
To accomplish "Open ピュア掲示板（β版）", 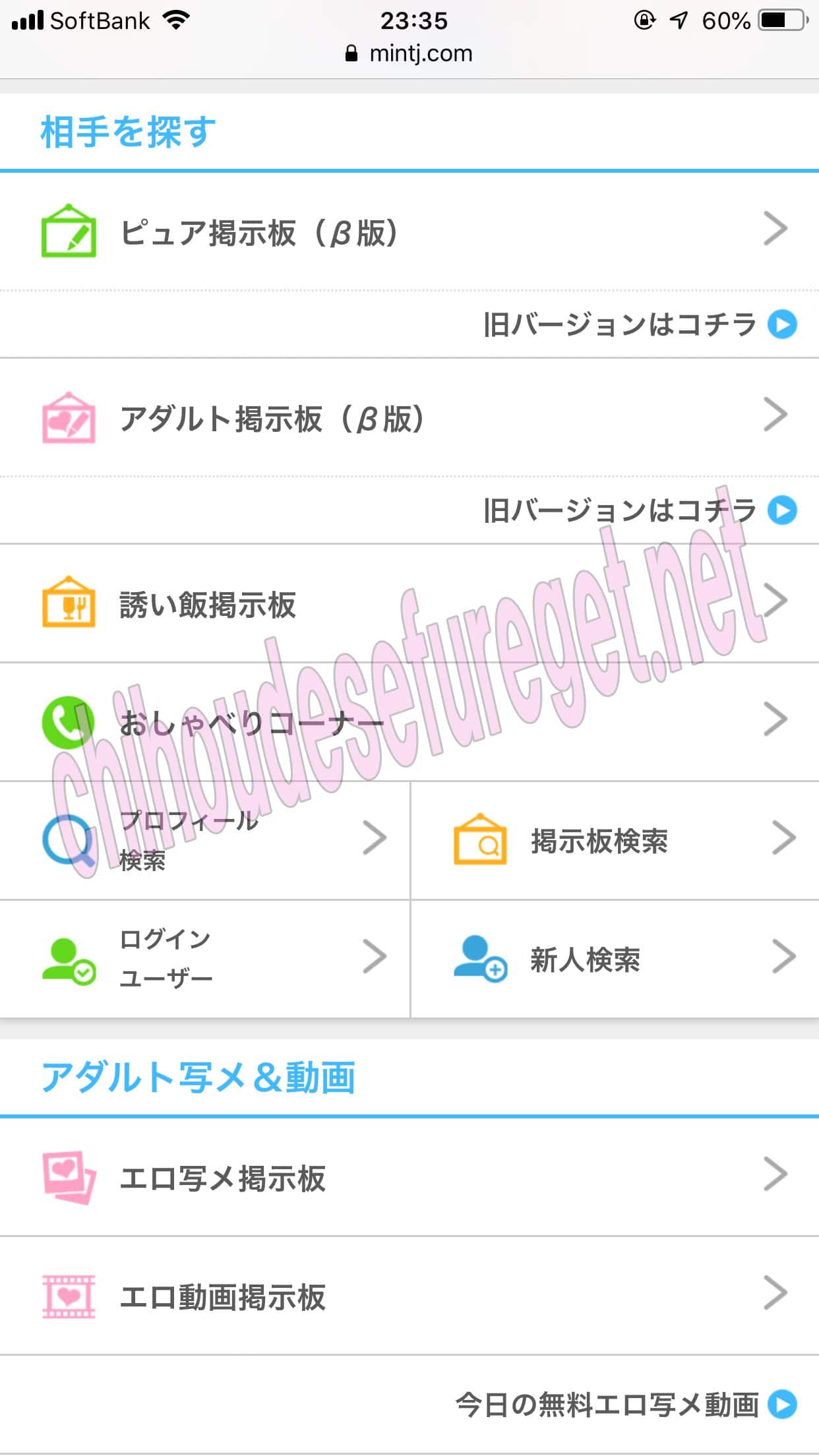I will tap(409, 232).
